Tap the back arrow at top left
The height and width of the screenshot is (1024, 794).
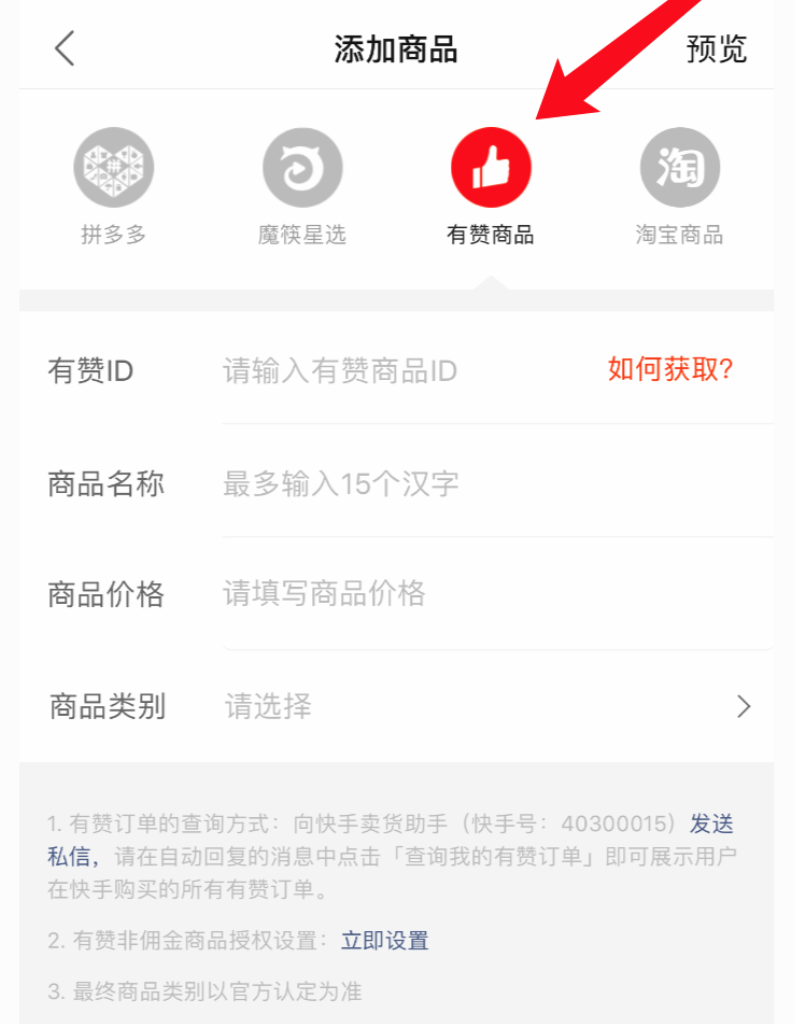click(64, 48)
